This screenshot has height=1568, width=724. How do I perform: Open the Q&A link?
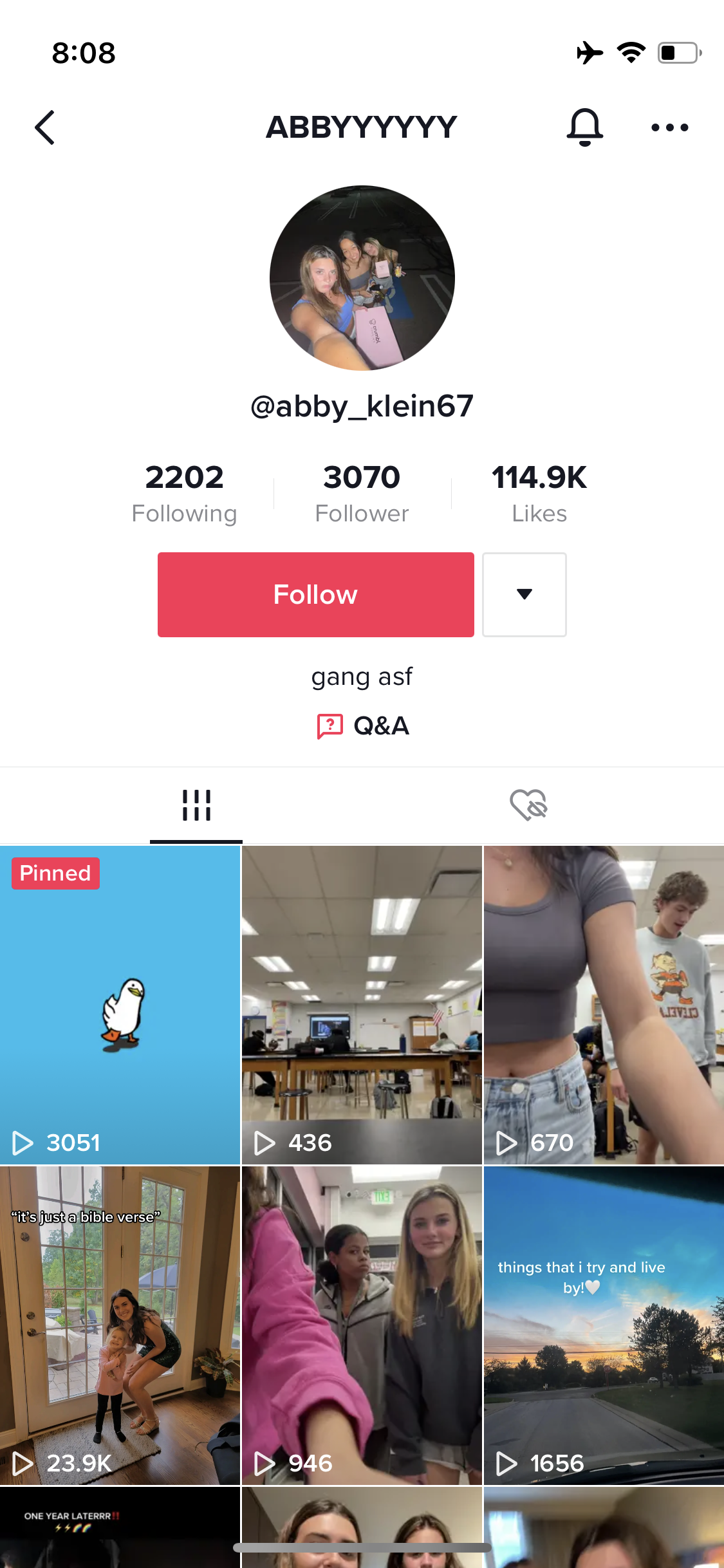pyautogui.click(x=363, y=726)
